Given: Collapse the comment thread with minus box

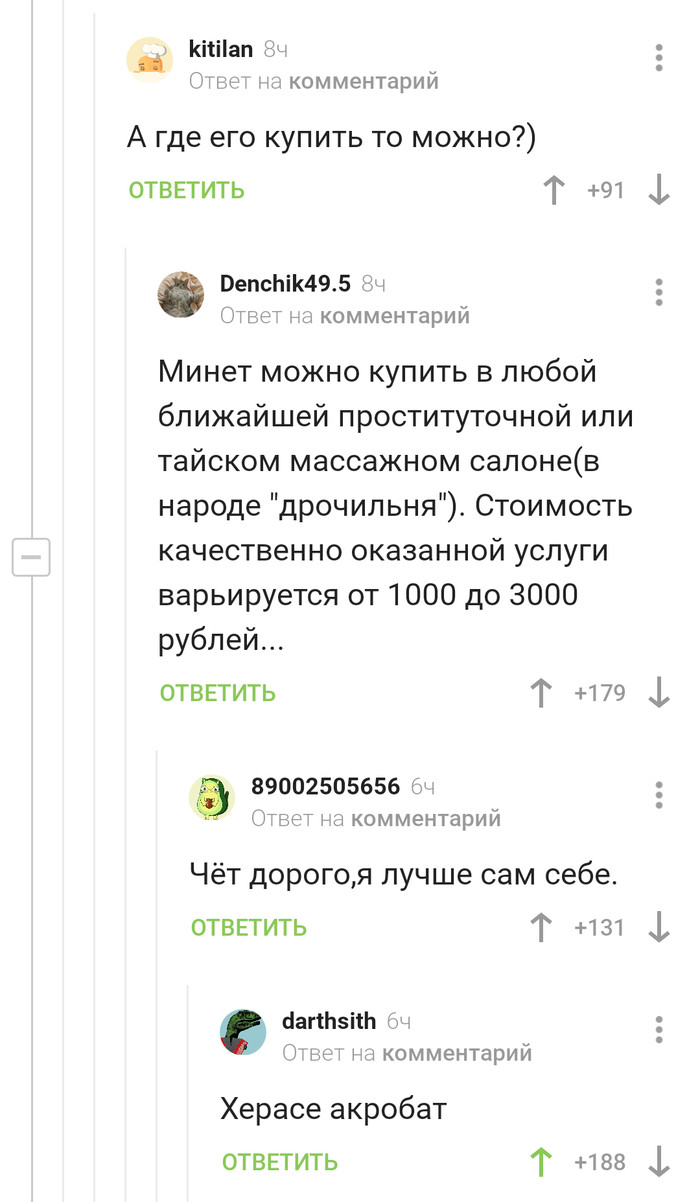Looking at the screenshot, I should coord(31,556).
